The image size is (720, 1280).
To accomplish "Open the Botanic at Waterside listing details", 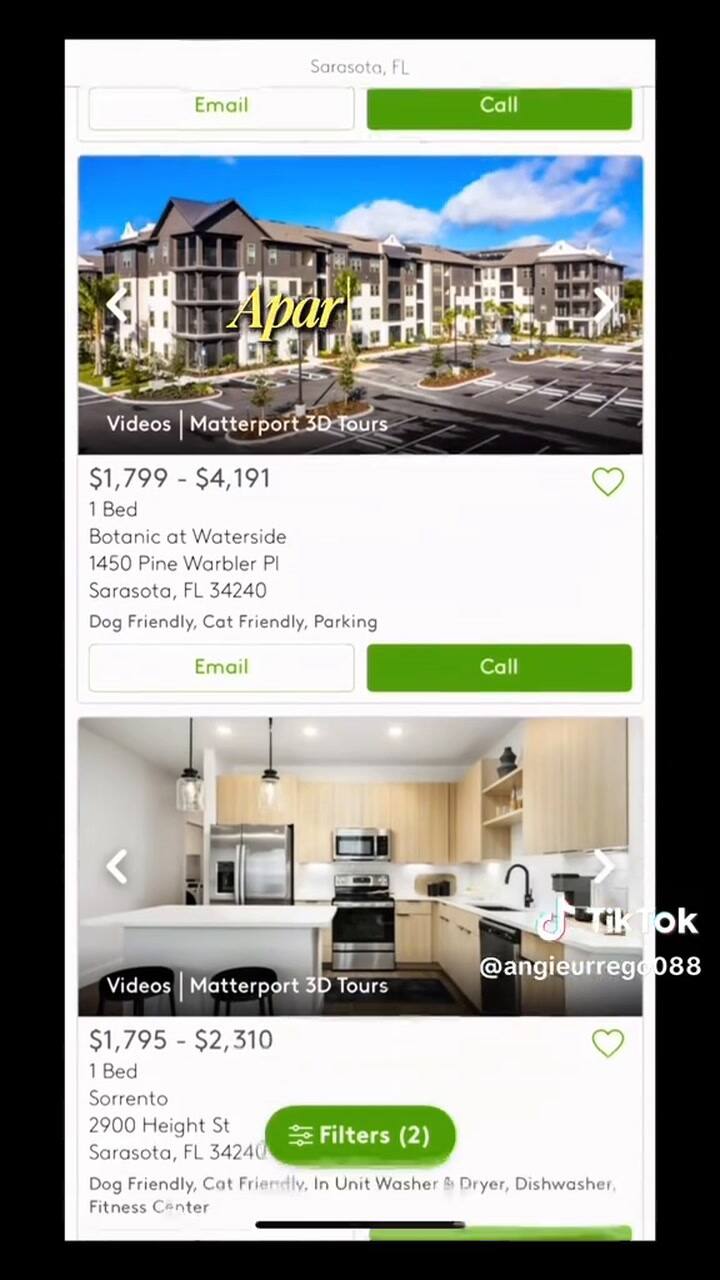I will tap(187, 537).
